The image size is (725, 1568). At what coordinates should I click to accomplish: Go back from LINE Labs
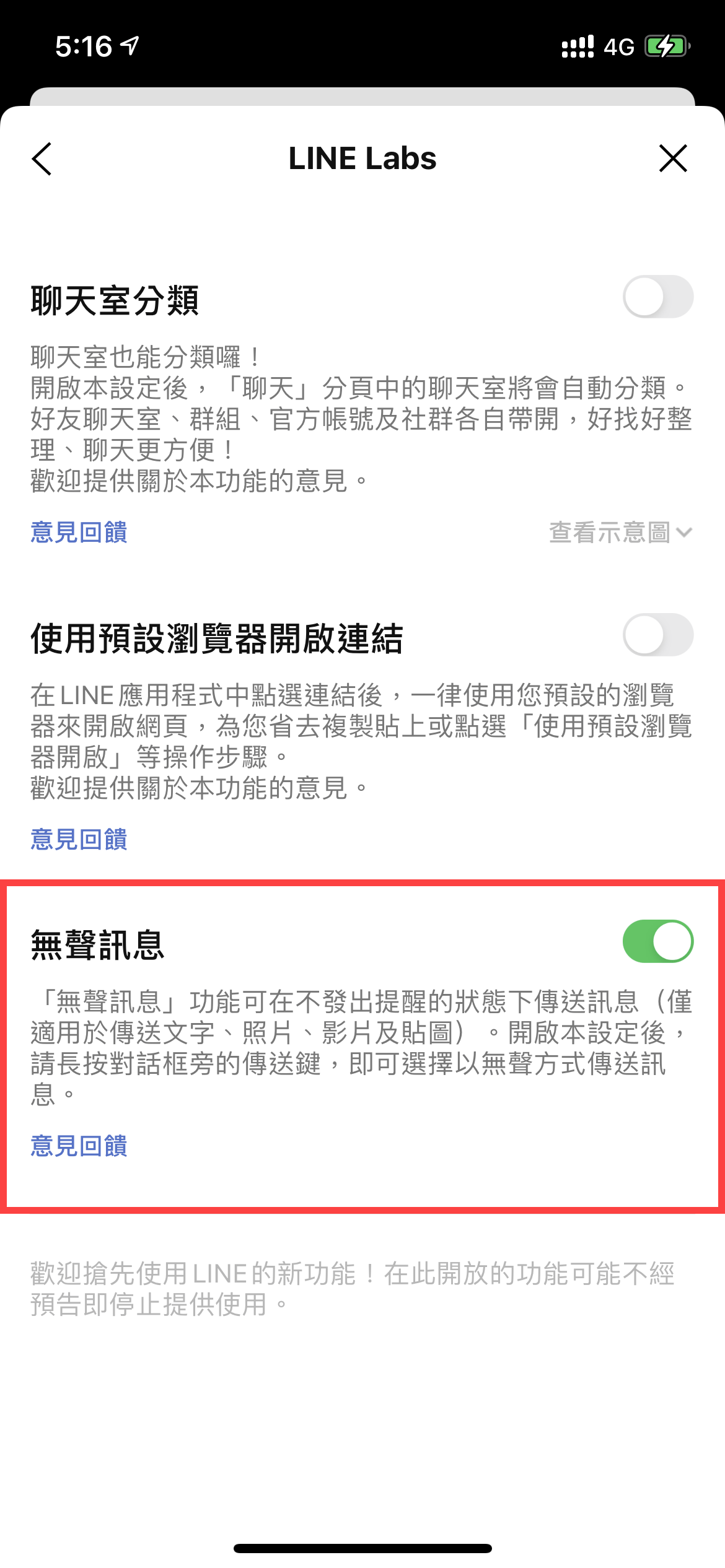tap(42, 159)
